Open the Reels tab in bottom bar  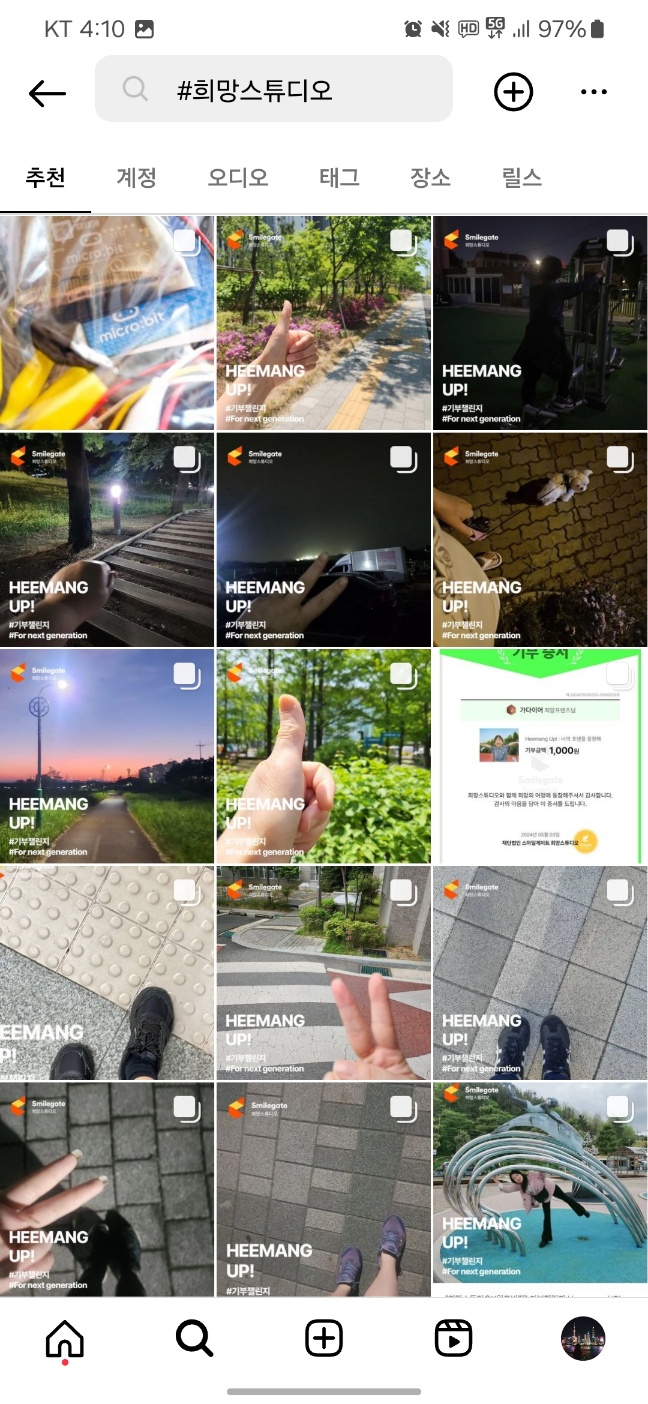pyautogui.click(x=453, y=1338)
